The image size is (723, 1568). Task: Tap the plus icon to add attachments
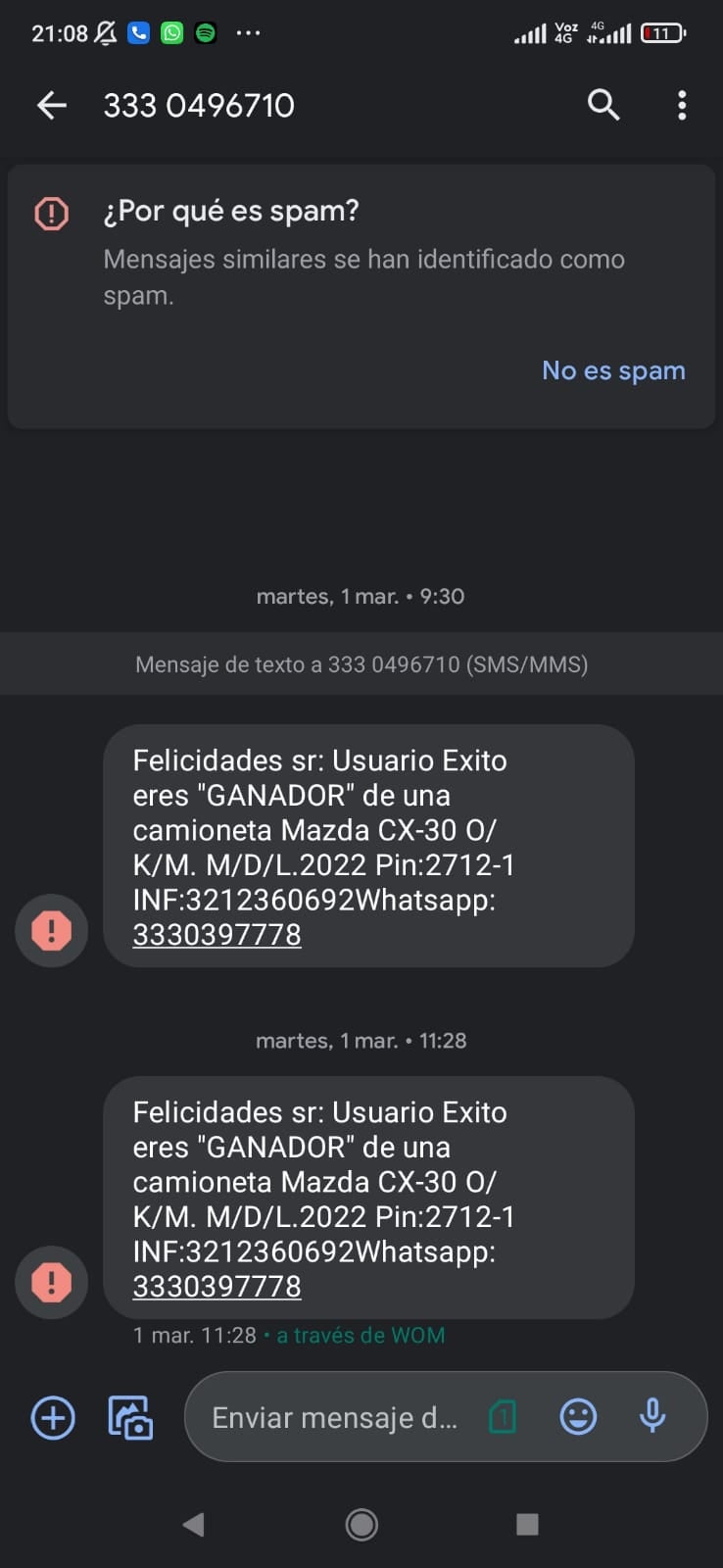pyautogui.click(x=52, y=1417)
